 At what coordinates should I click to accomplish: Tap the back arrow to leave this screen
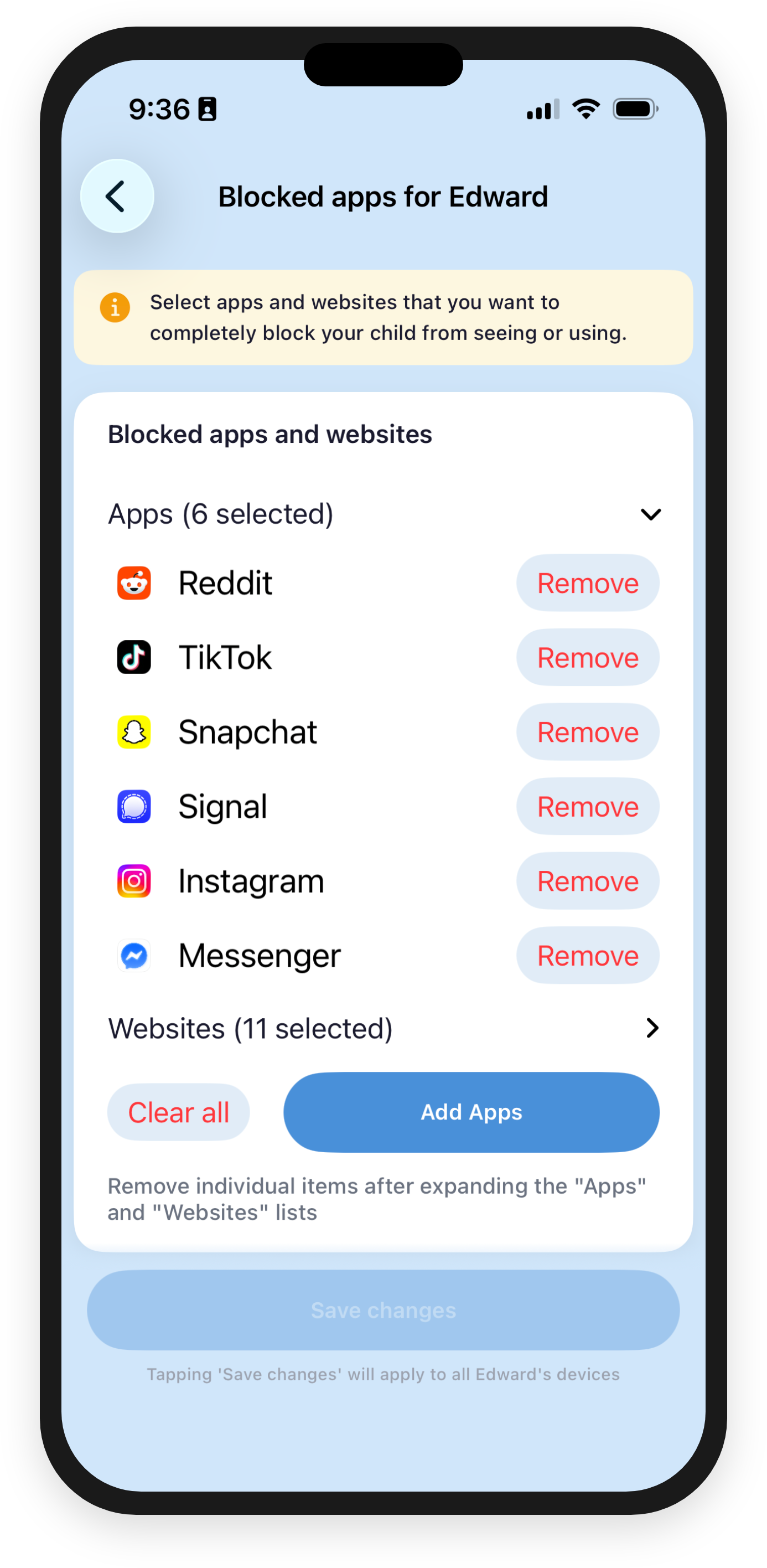117,196
